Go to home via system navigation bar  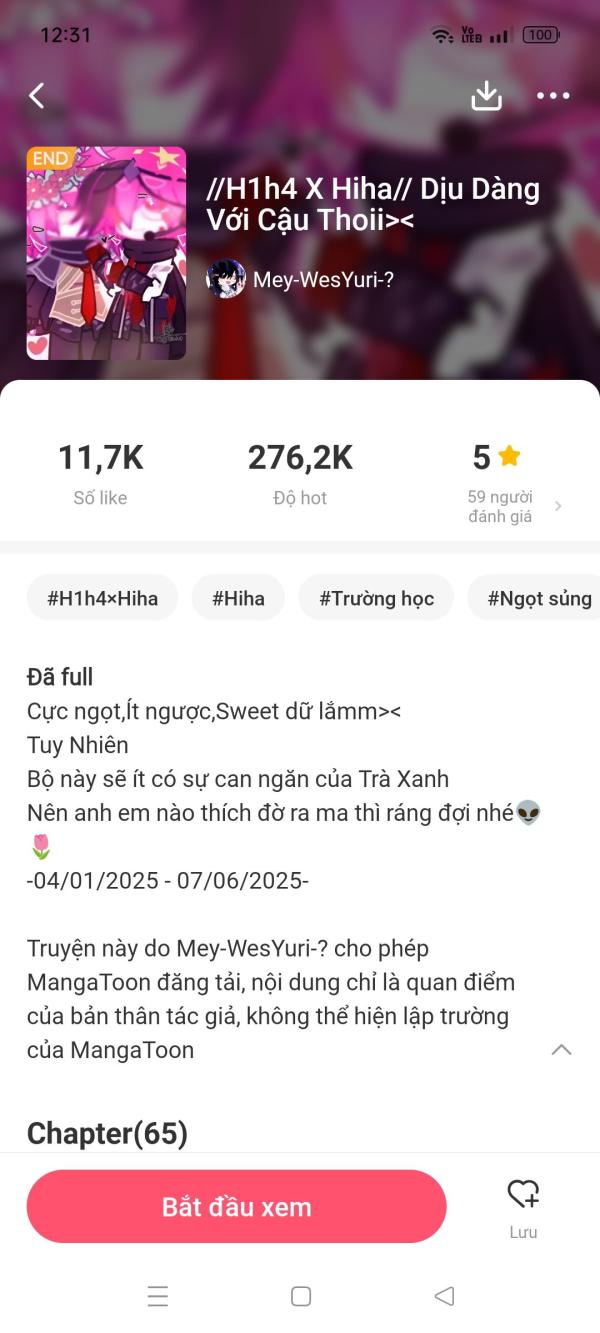pyautogui.click(x=300, y=1296)
